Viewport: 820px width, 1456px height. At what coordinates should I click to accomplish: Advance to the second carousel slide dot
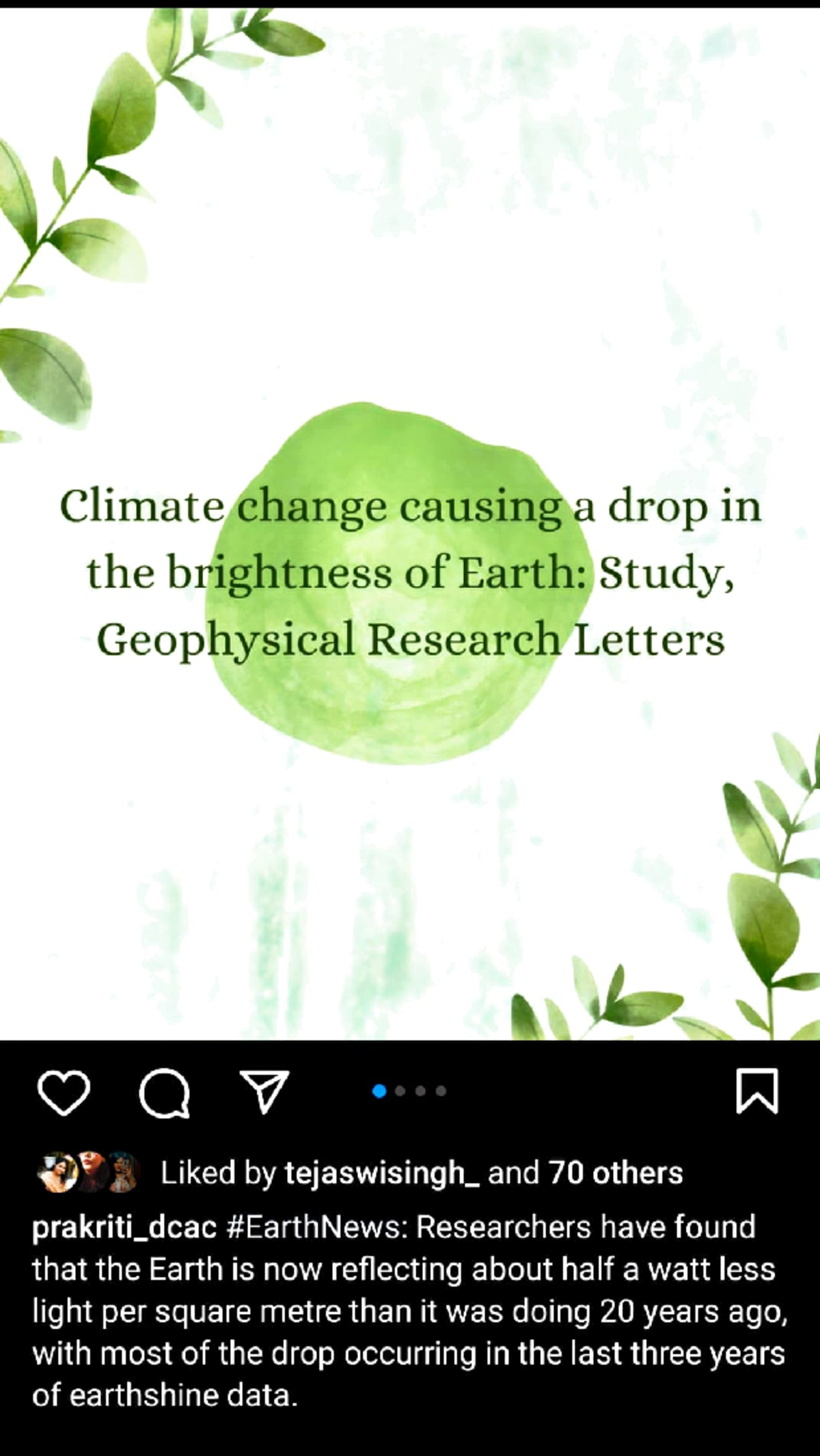(x=400, y=1091)
